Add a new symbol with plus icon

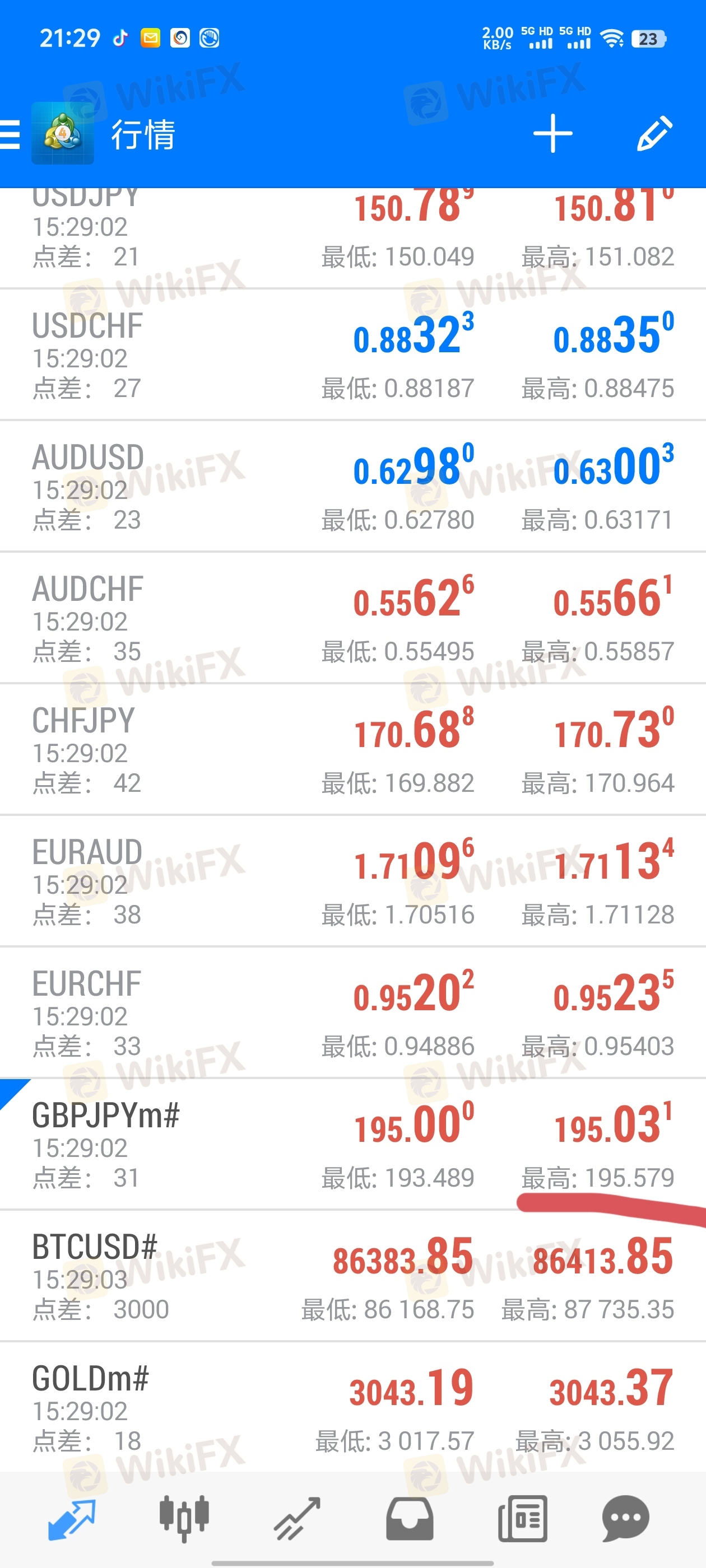[552, 133]
